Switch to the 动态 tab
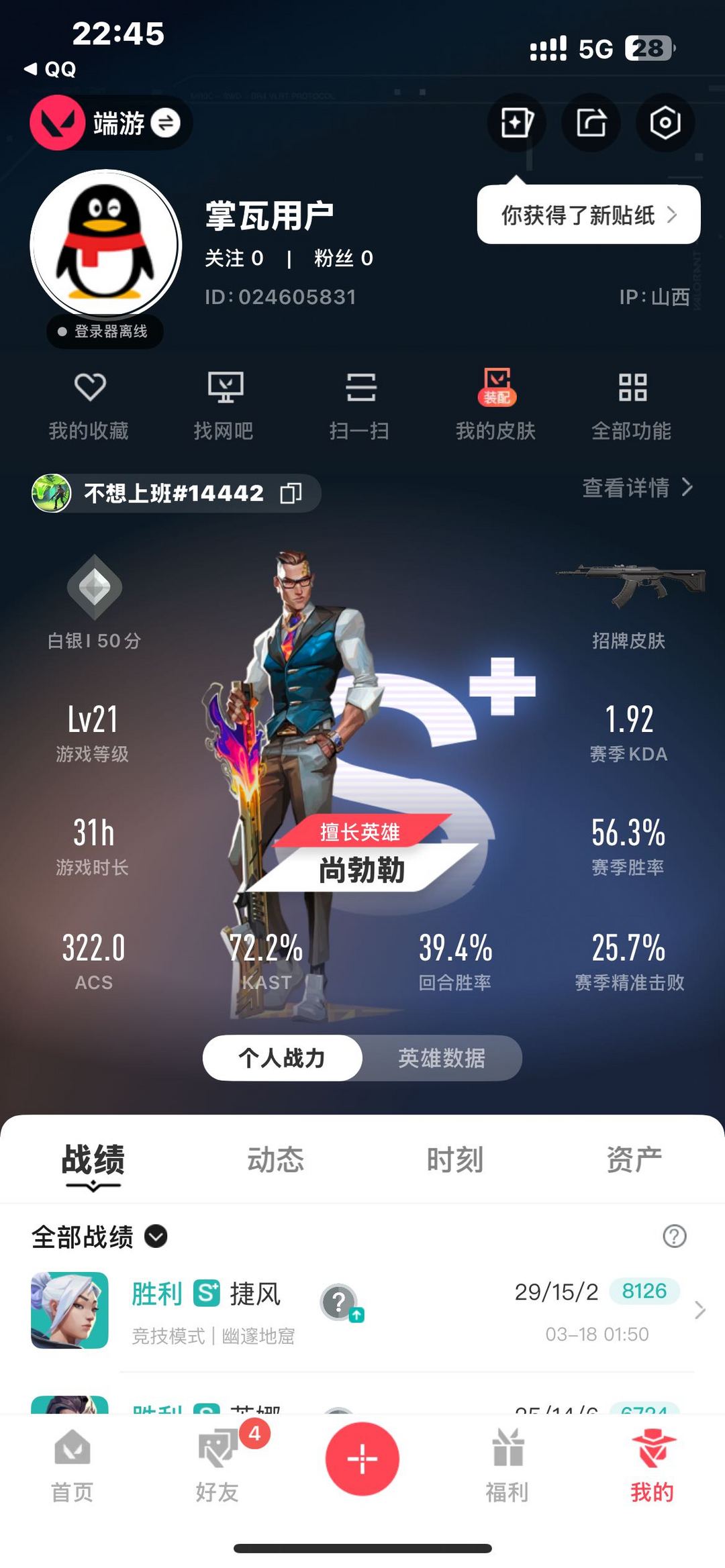Image resolution: width=725 pixels, height=1568 pixels. coord(275,1159)
